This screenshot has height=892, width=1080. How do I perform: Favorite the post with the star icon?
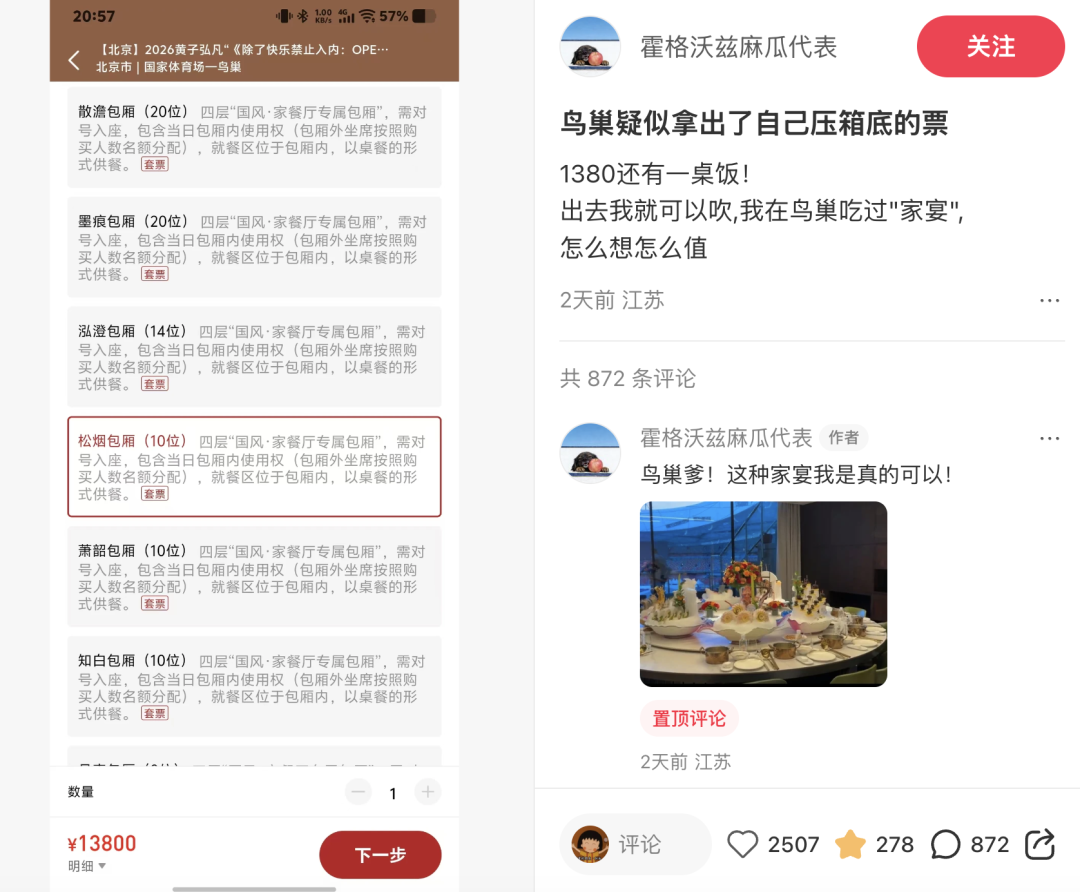tap(850, 845)
